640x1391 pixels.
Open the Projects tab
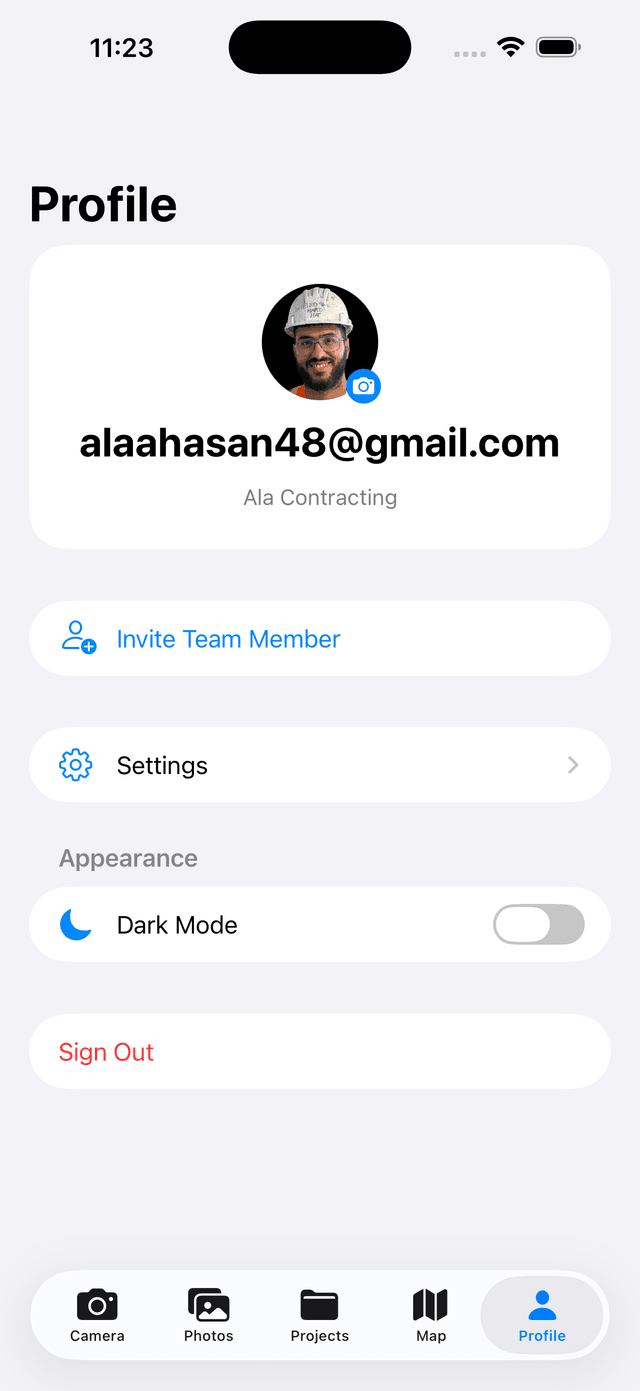tap(320, 1315)
